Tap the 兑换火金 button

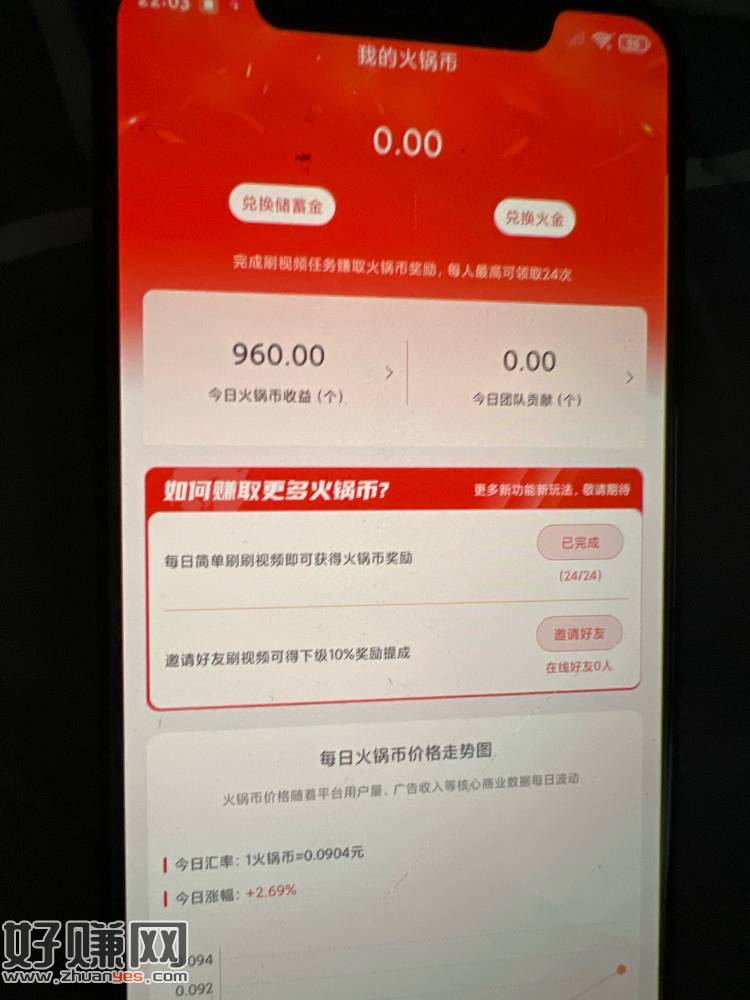534,218
